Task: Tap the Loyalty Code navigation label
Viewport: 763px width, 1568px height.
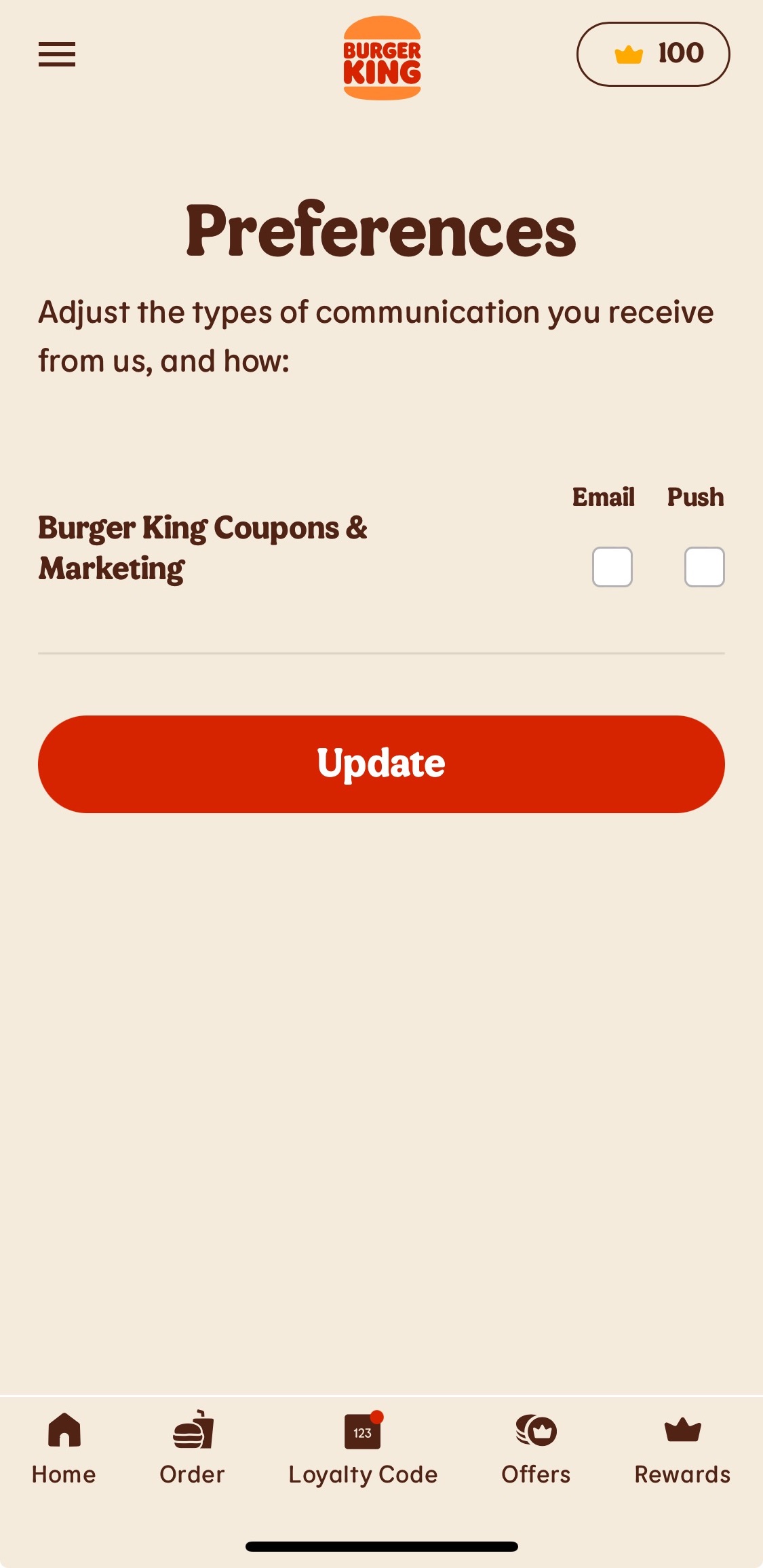Action: 364,1474
